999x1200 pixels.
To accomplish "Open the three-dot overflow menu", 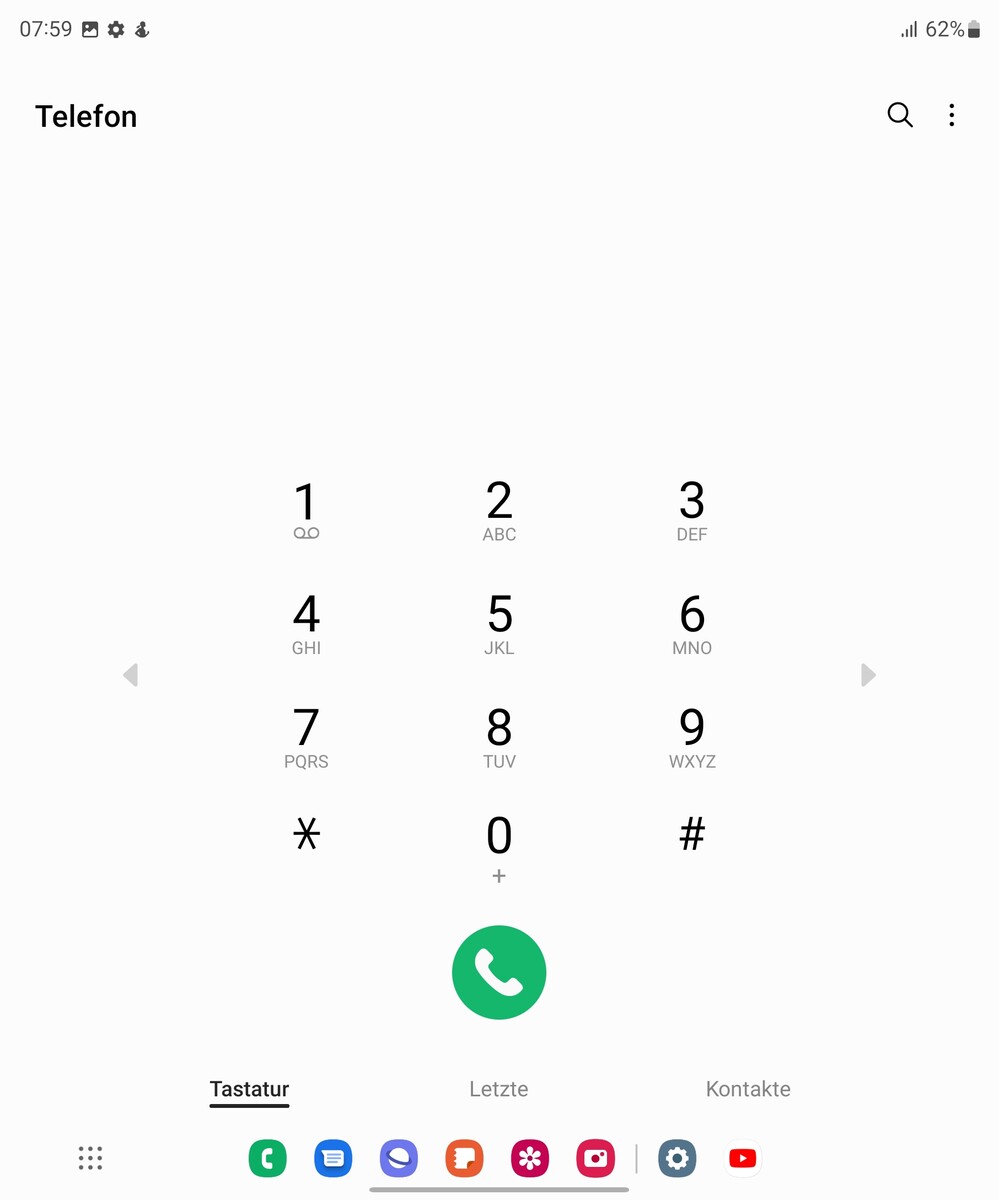I will pyautogui.click(x=951, y=116).
